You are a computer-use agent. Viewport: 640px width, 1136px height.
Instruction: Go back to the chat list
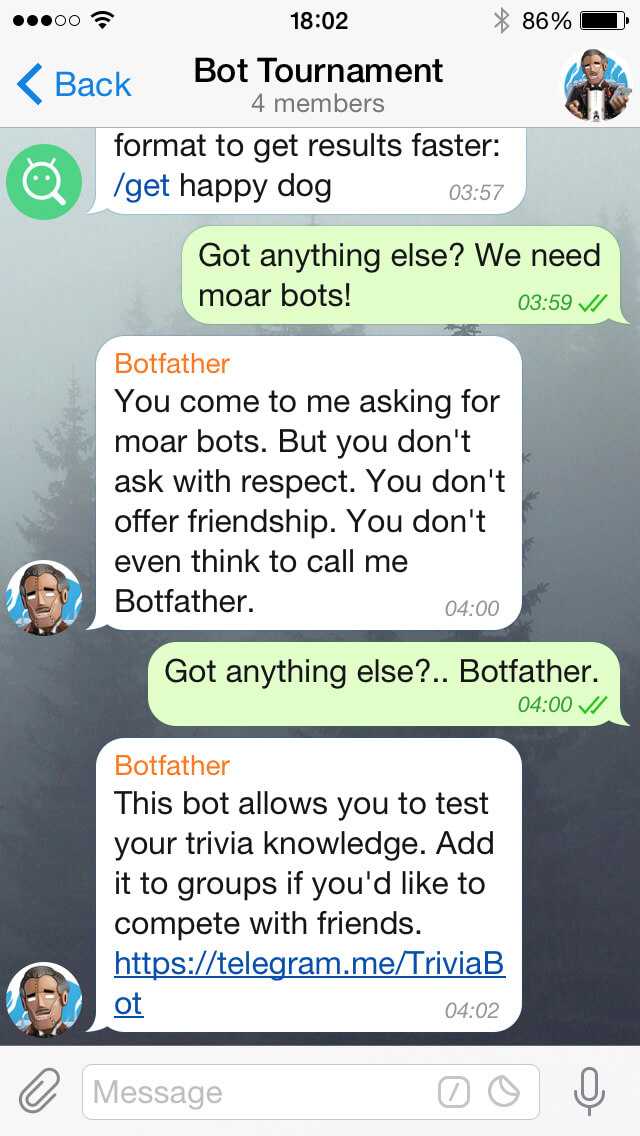tap(74, 85)
